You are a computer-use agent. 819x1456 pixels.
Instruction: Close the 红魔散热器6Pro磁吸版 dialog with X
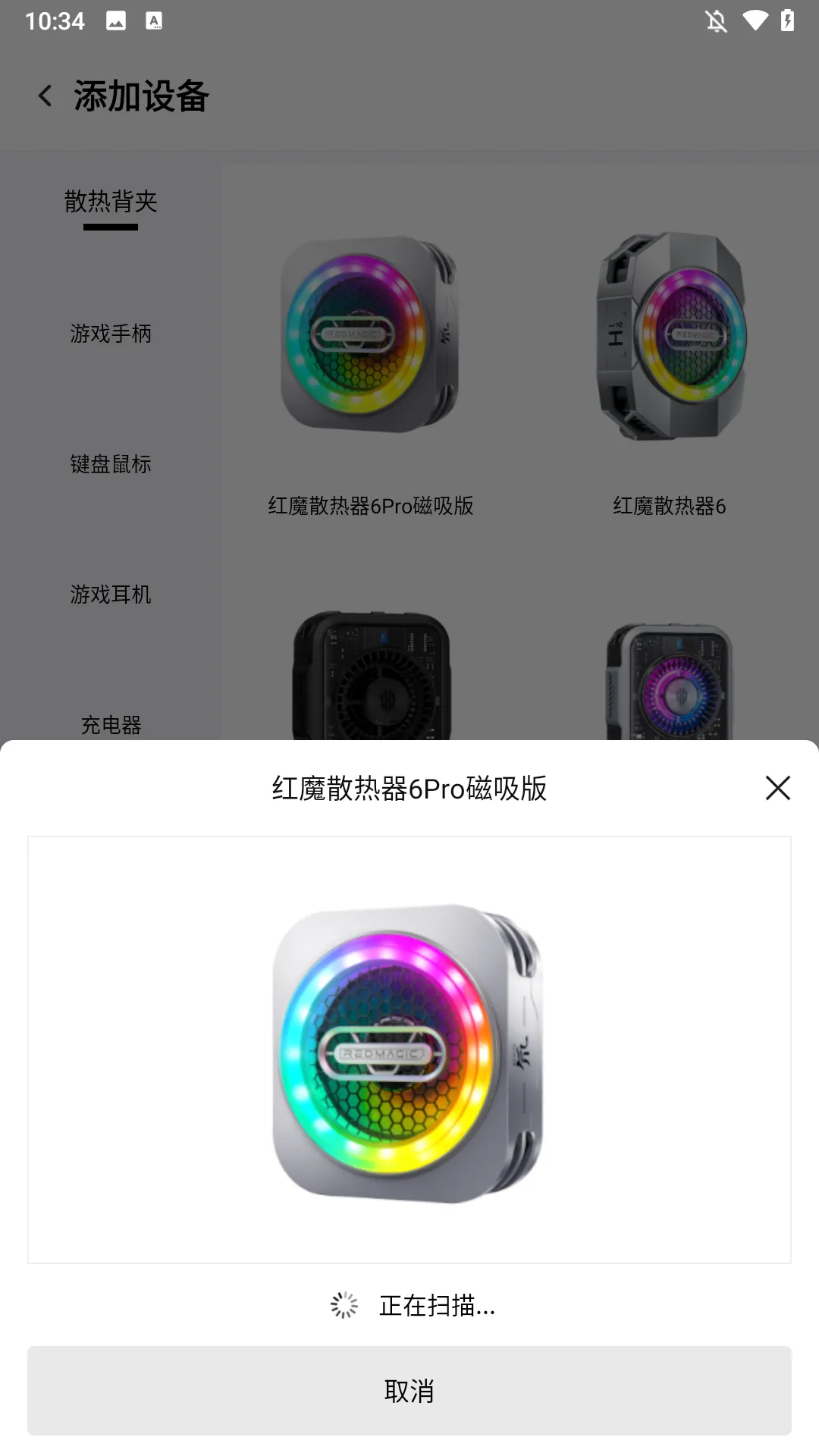tap(778, 789)
